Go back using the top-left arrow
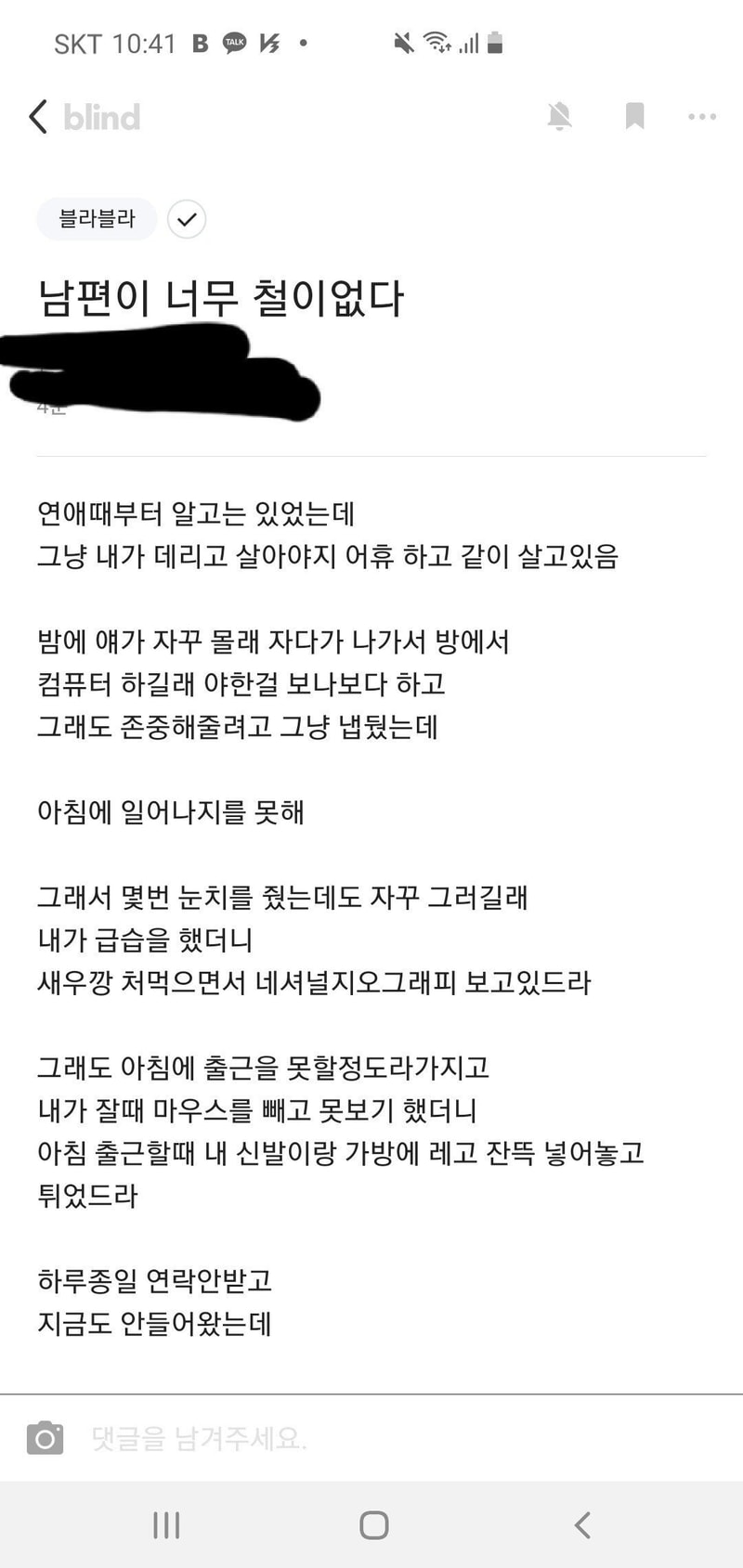 tap(38, 117)
